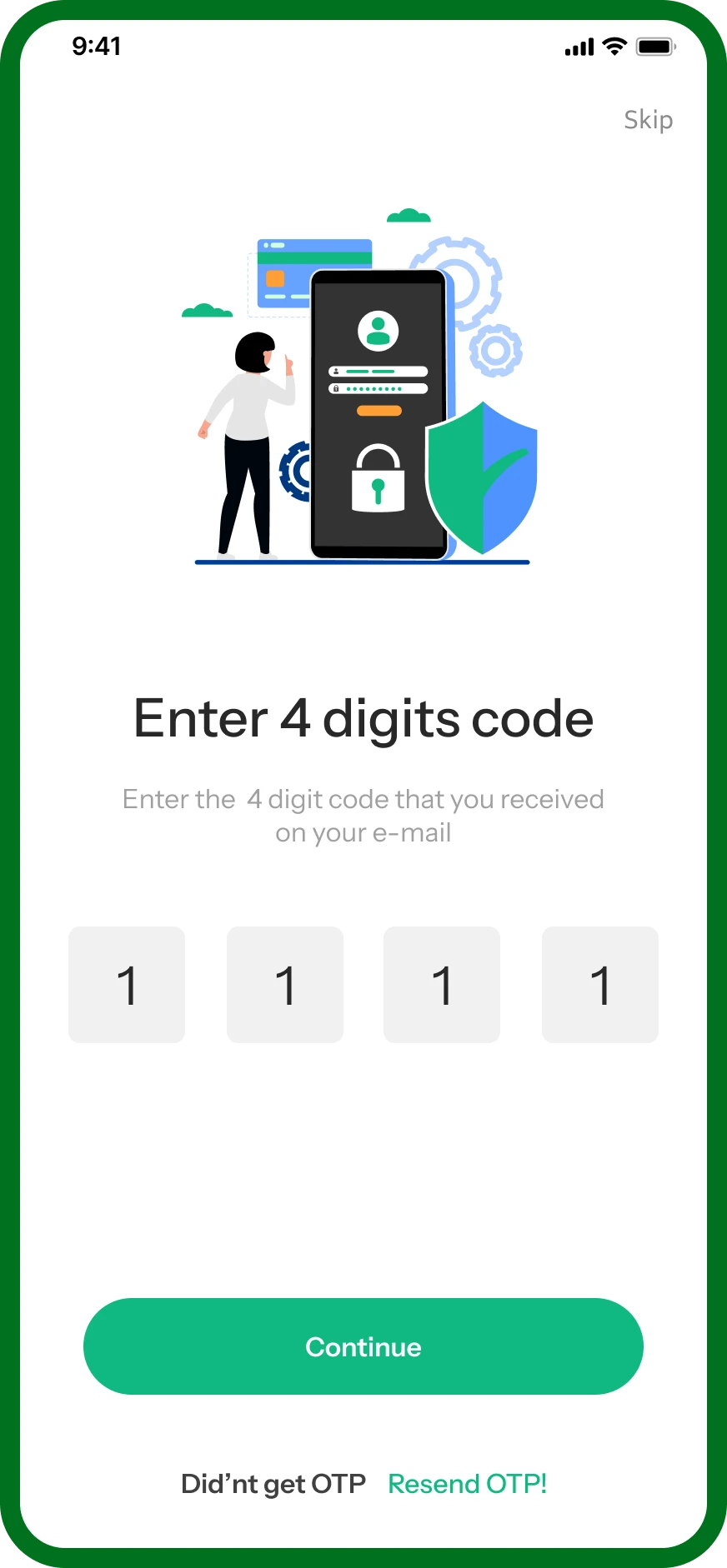Image resolution: width=727 pixels, height=1568 pixels.
Task: Click the heading 'Enter 4 digits code'
Action: (363, 718)
